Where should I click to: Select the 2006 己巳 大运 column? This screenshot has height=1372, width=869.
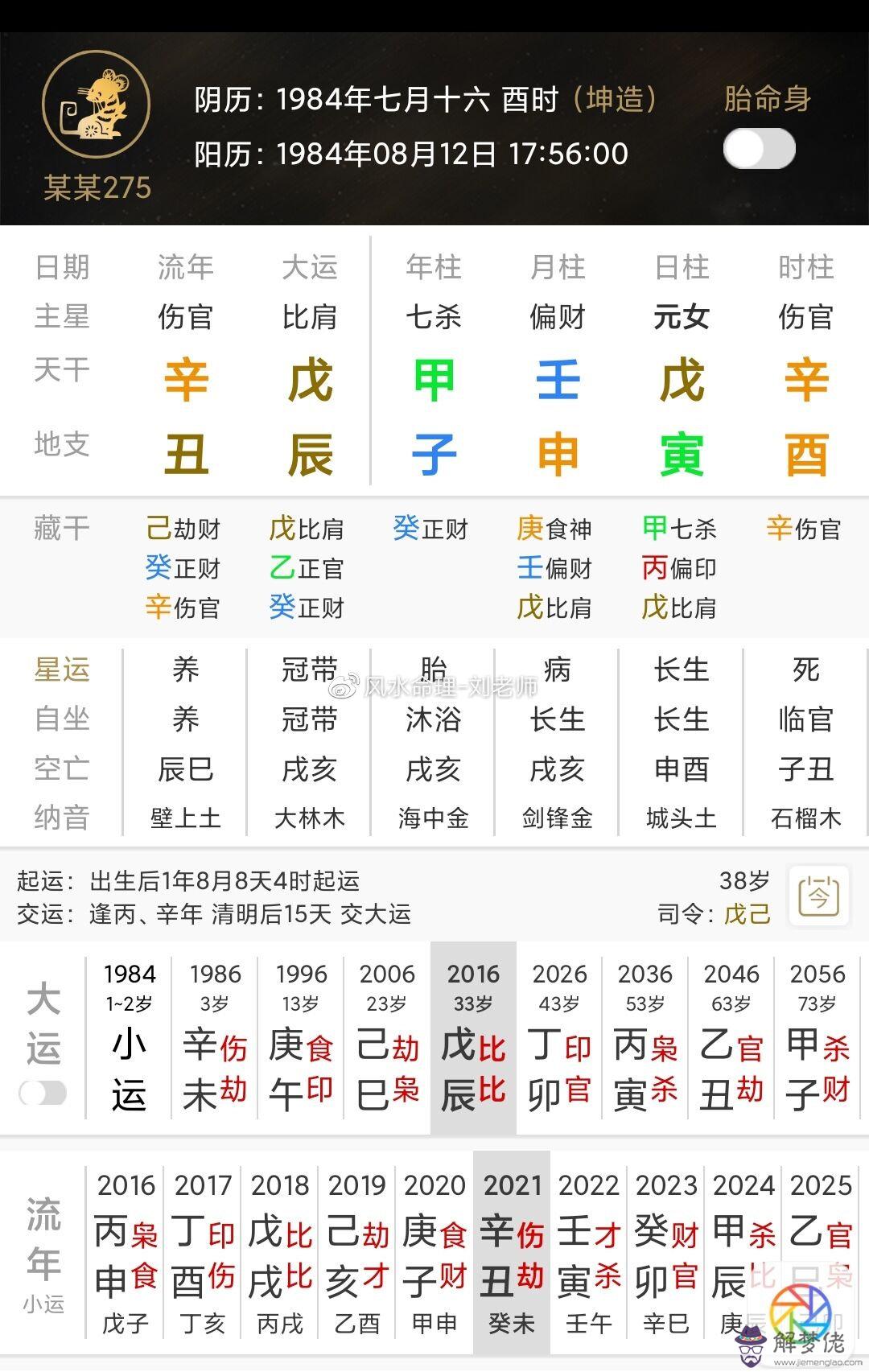[x=387, y=1036]
